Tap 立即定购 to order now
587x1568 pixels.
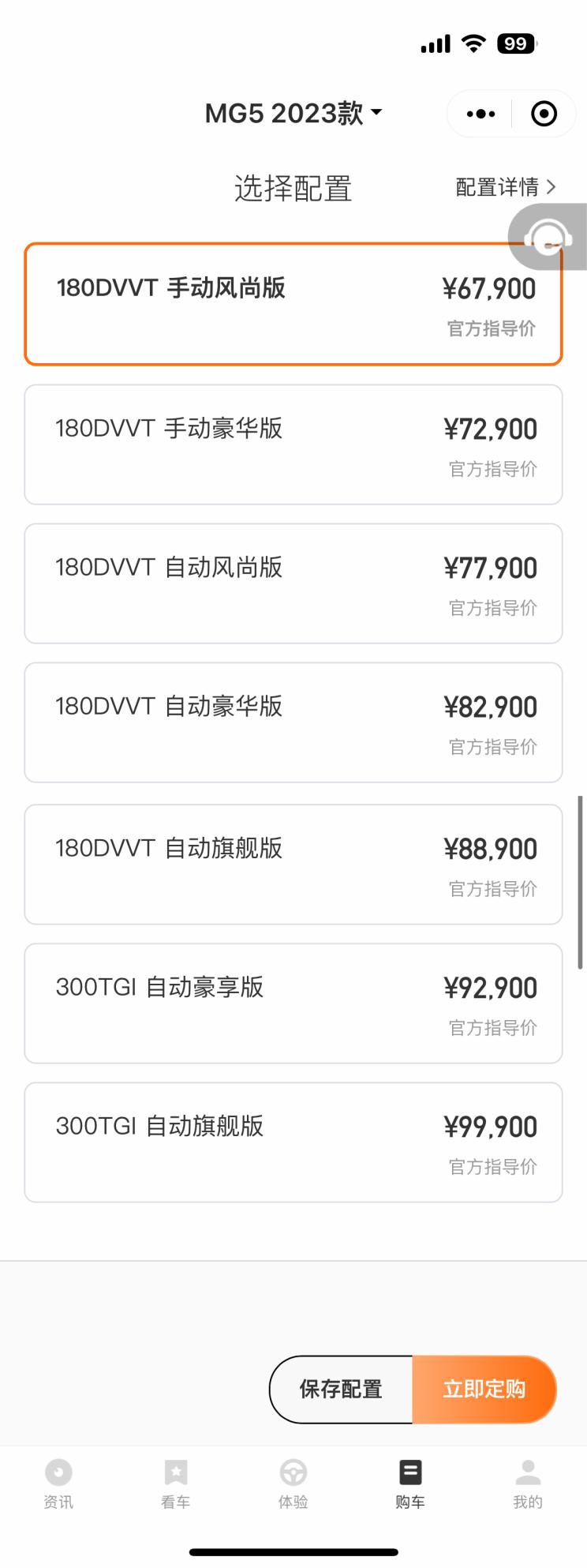pos(484,1390)
